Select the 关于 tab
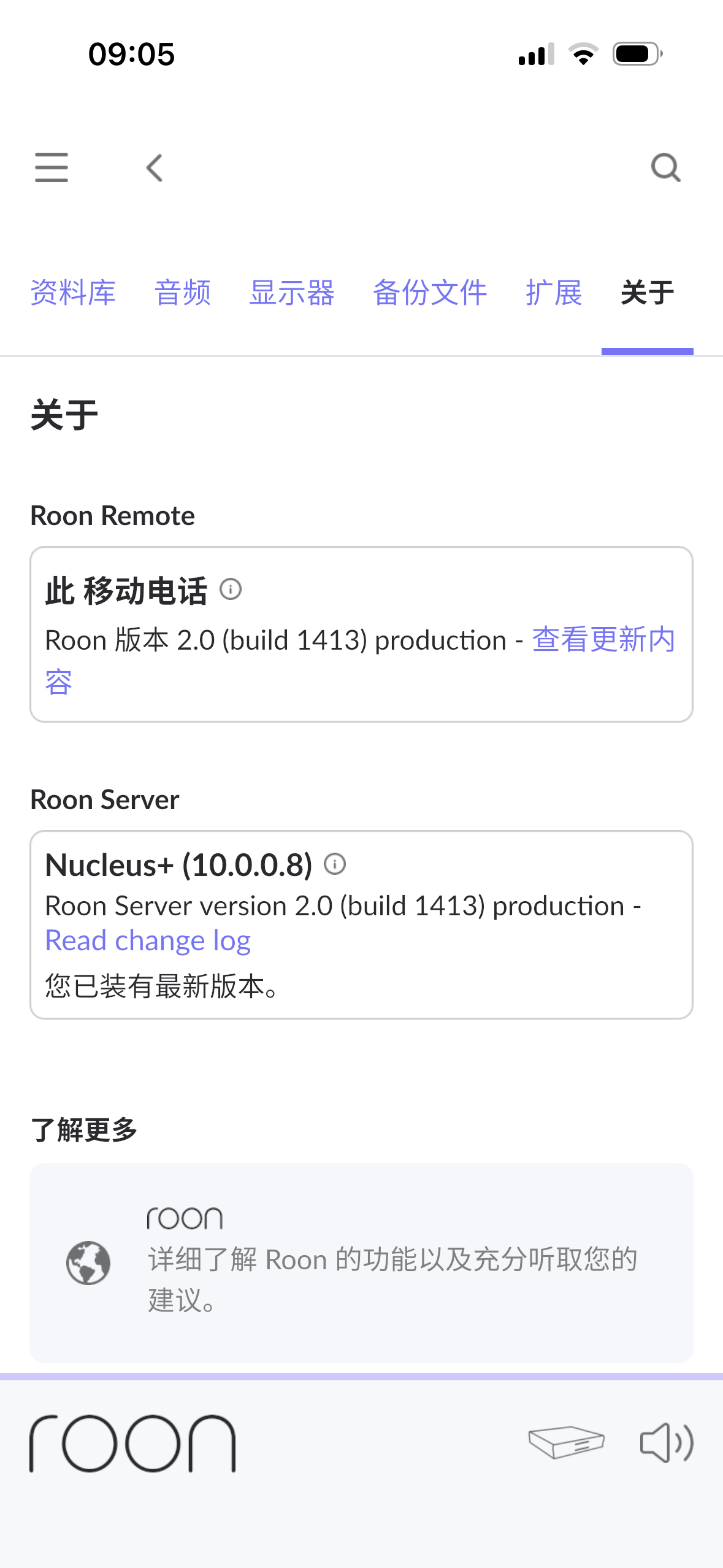 [648, 293]
